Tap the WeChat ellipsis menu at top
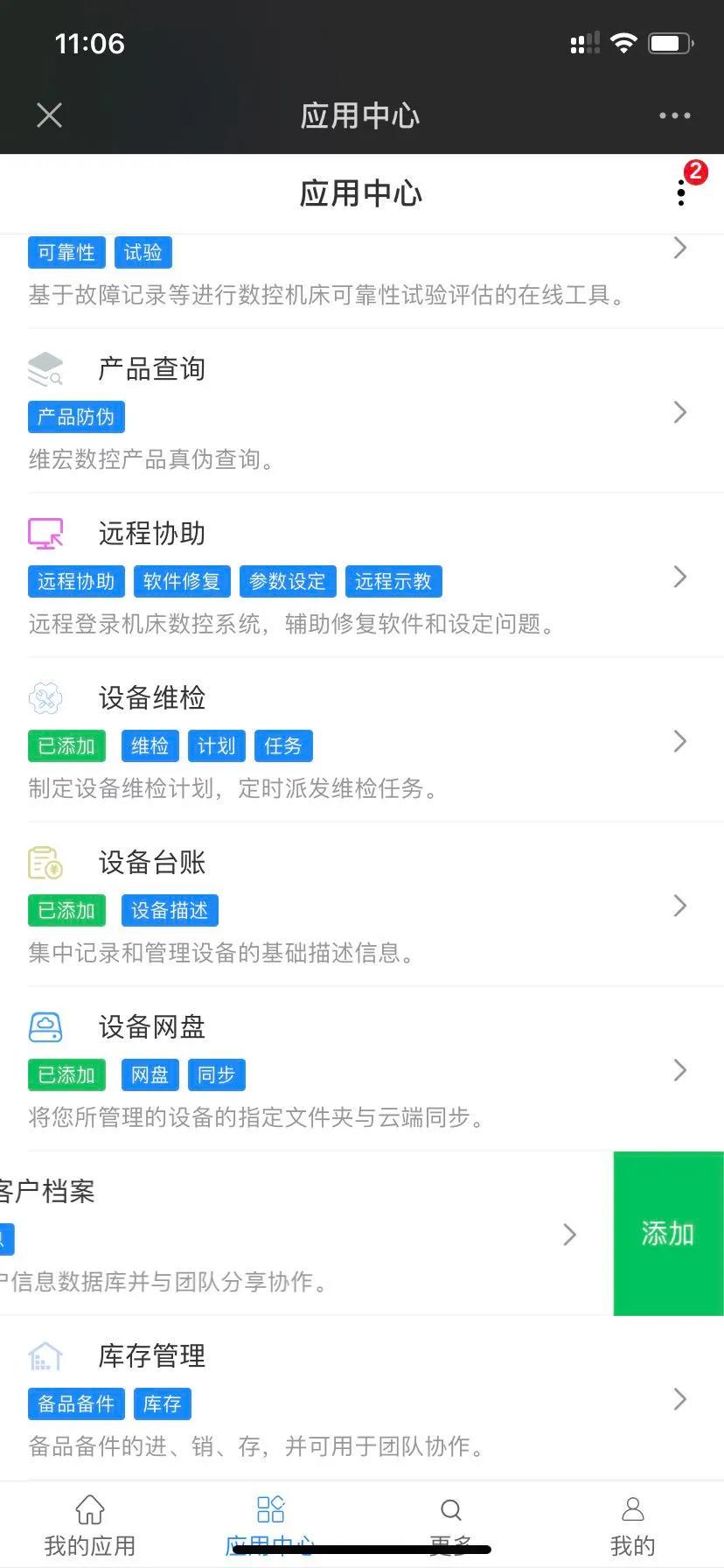 click(x=673, y=115)
